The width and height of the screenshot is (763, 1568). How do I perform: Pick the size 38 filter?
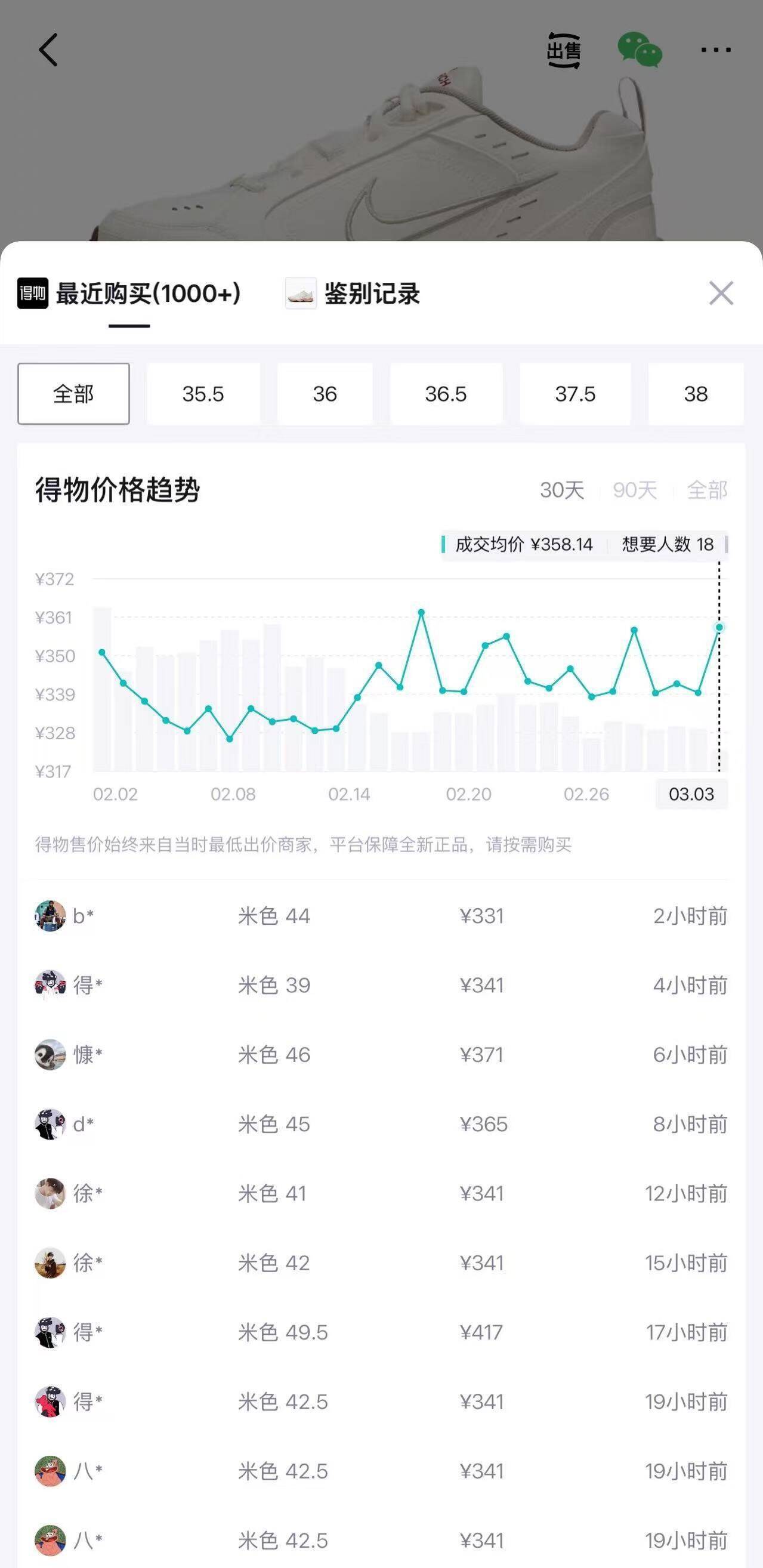click(696, 394)
